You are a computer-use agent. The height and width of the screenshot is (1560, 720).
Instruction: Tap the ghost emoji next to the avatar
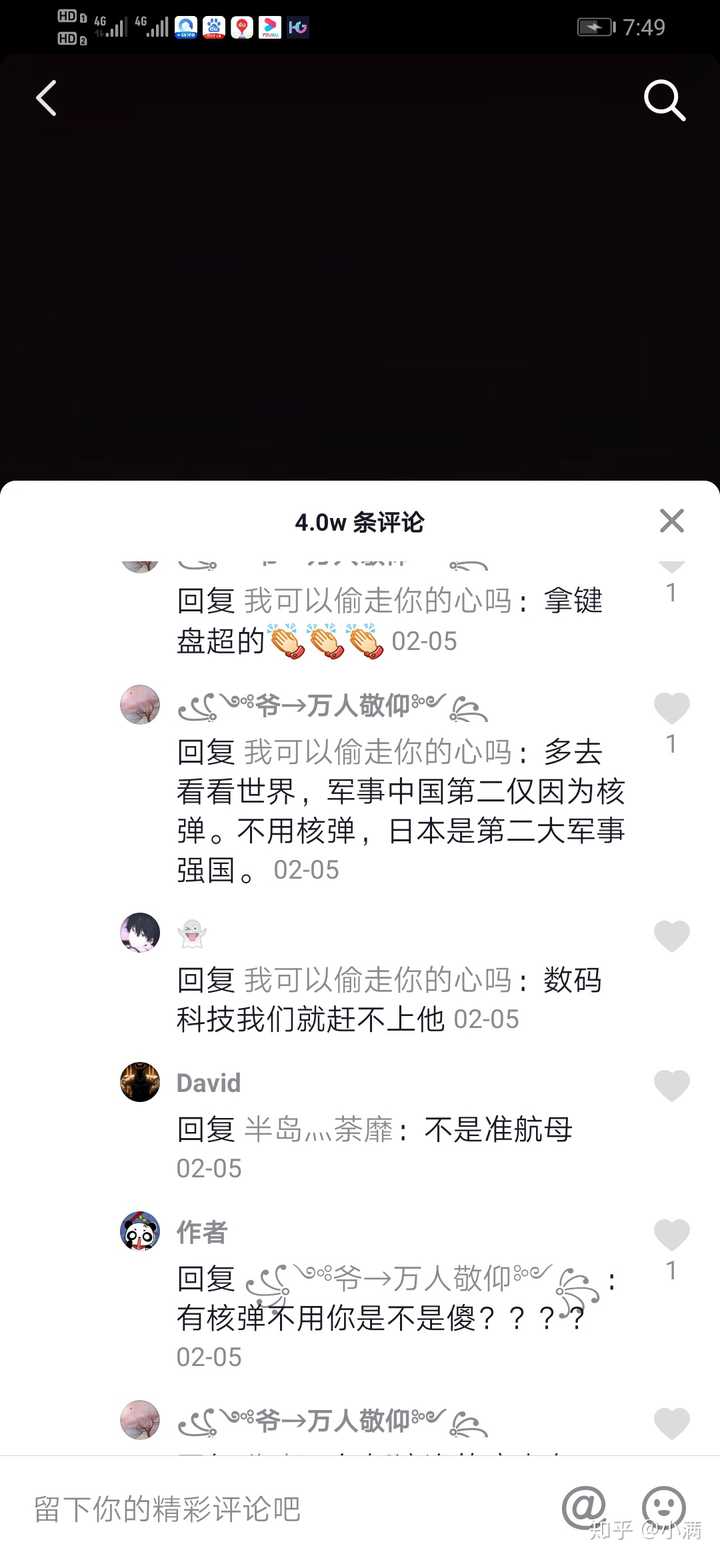(x=192, y=930)
